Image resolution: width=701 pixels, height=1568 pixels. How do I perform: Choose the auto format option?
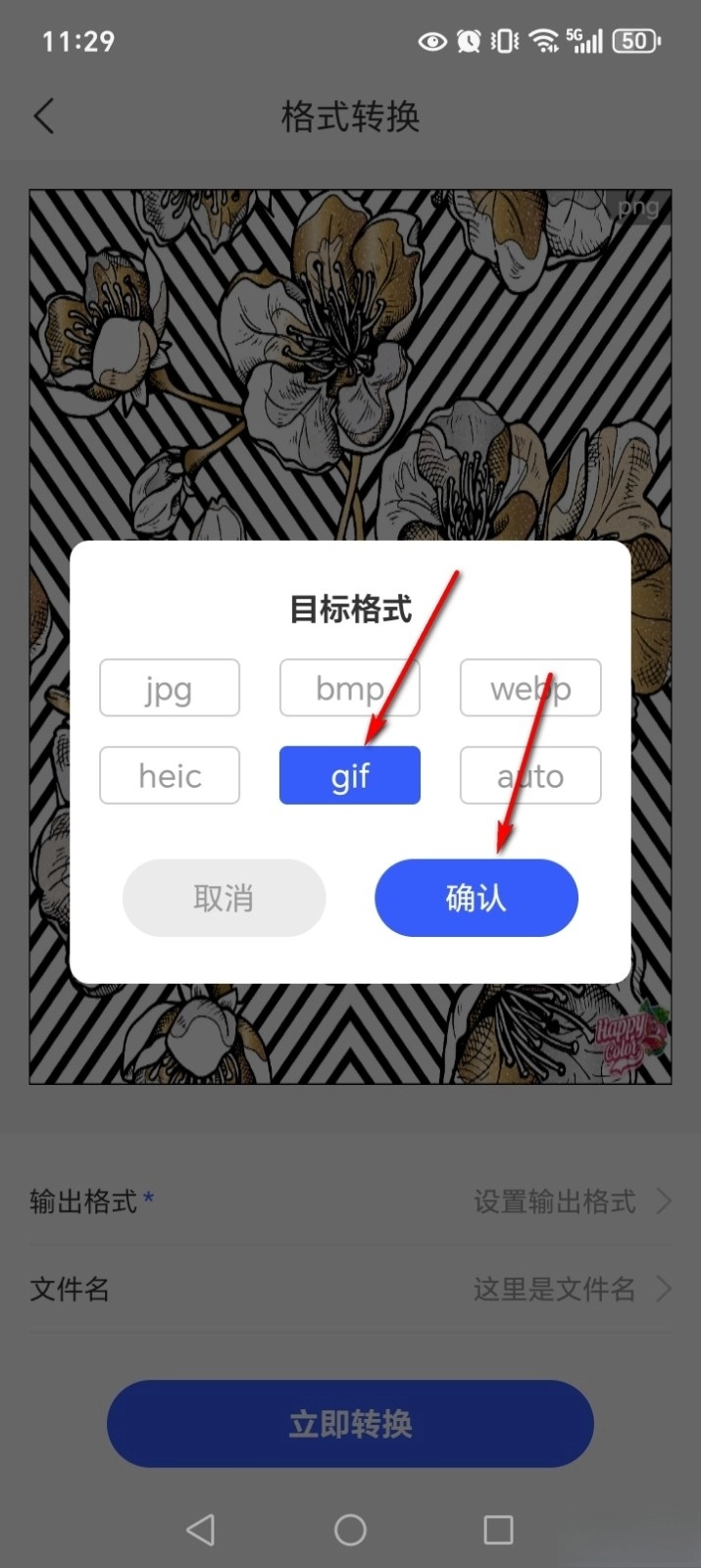530,775
